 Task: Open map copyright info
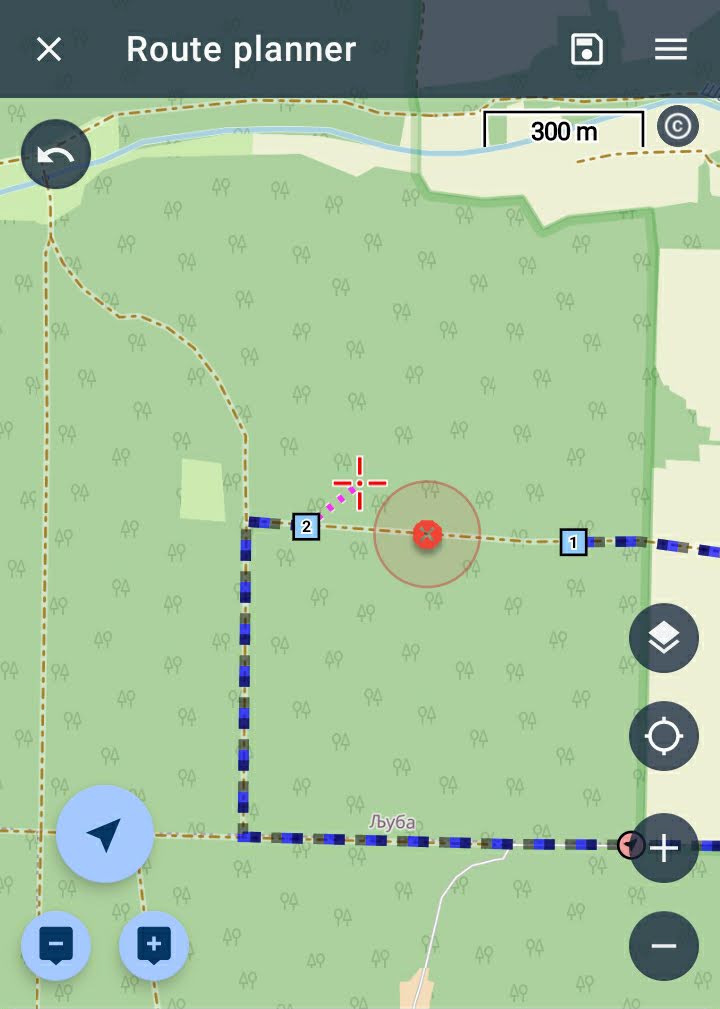click(678, 127)
